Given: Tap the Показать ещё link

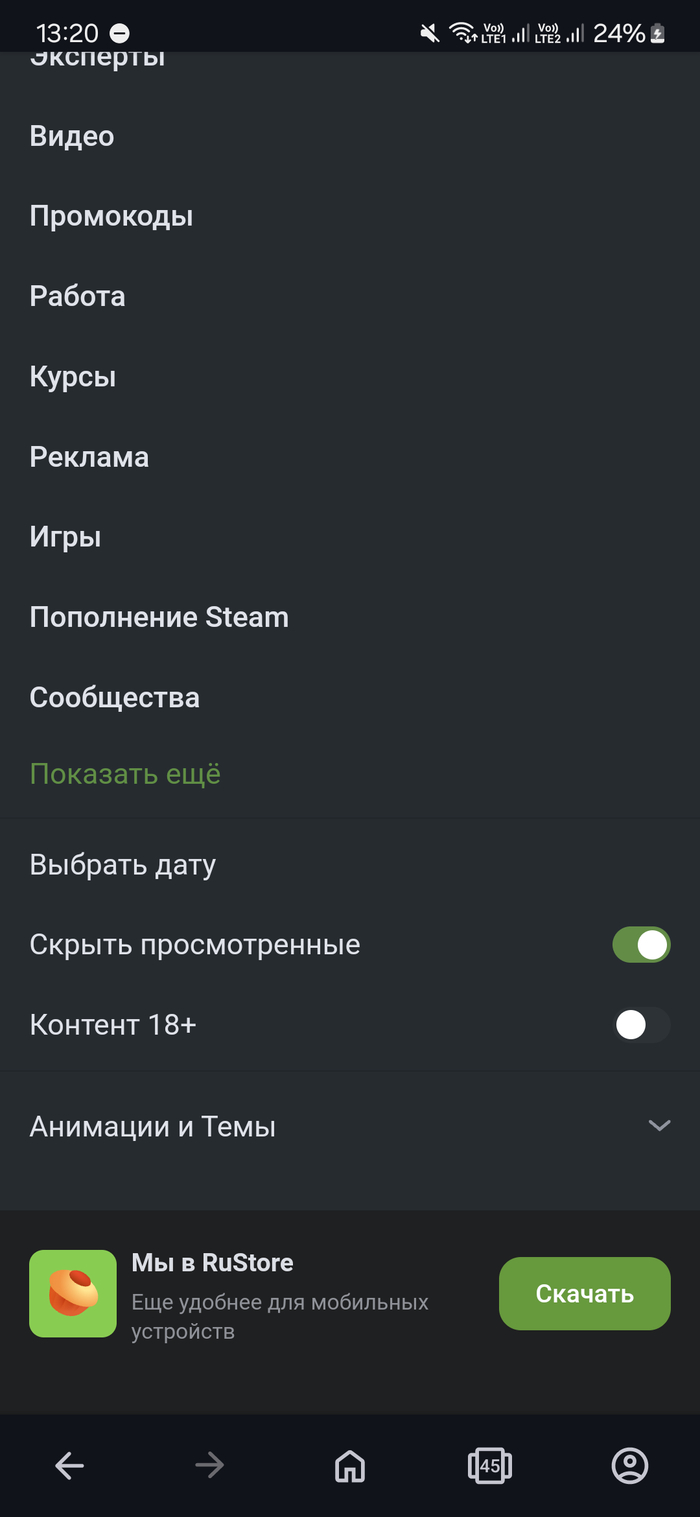Looking at the screenshot, I should [x=125, y=774].
